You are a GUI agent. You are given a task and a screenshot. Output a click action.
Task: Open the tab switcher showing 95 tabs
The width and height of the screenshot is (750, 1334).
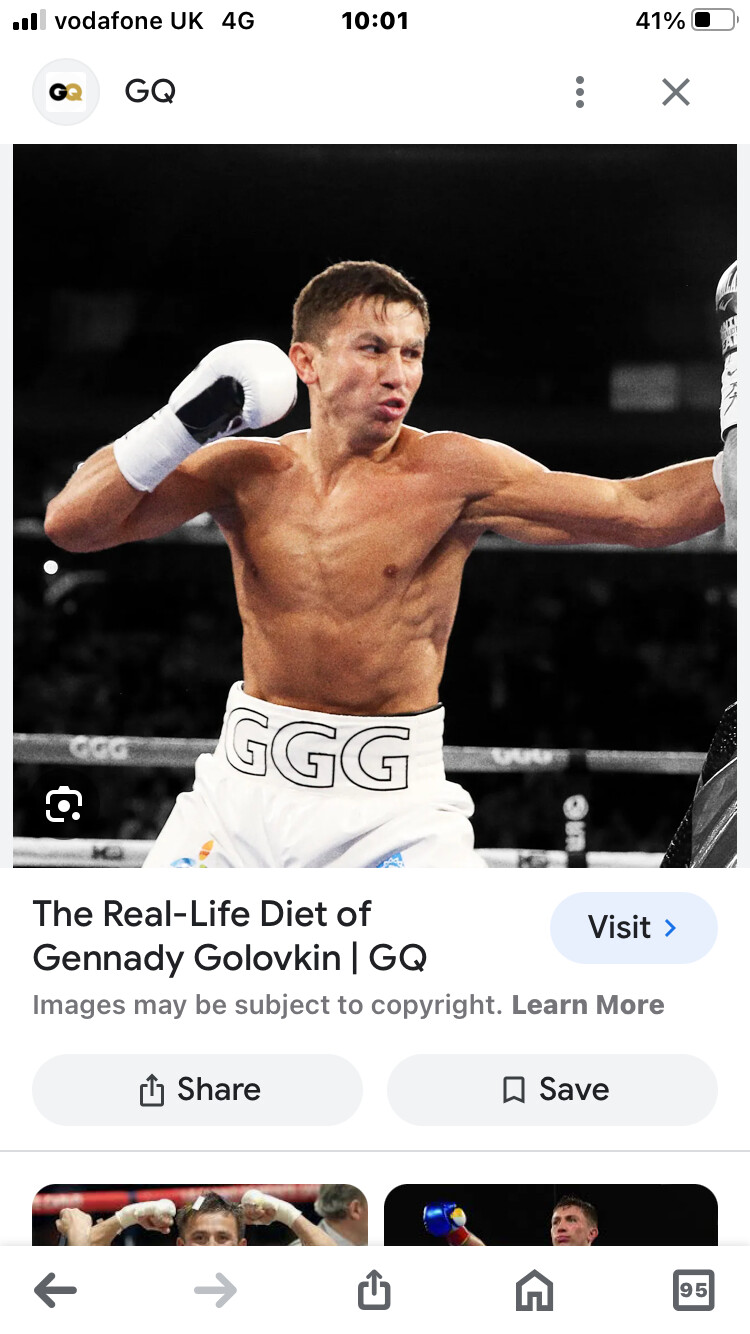tap(694, 1290)
